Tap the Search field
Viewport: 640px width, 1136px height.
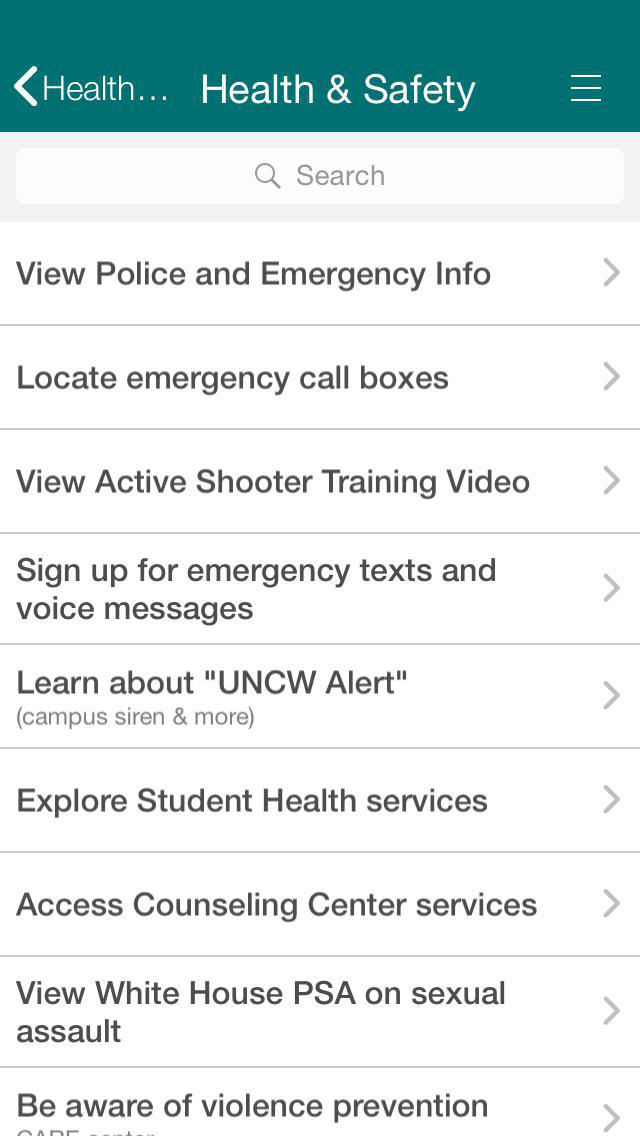tap(320, 176)
